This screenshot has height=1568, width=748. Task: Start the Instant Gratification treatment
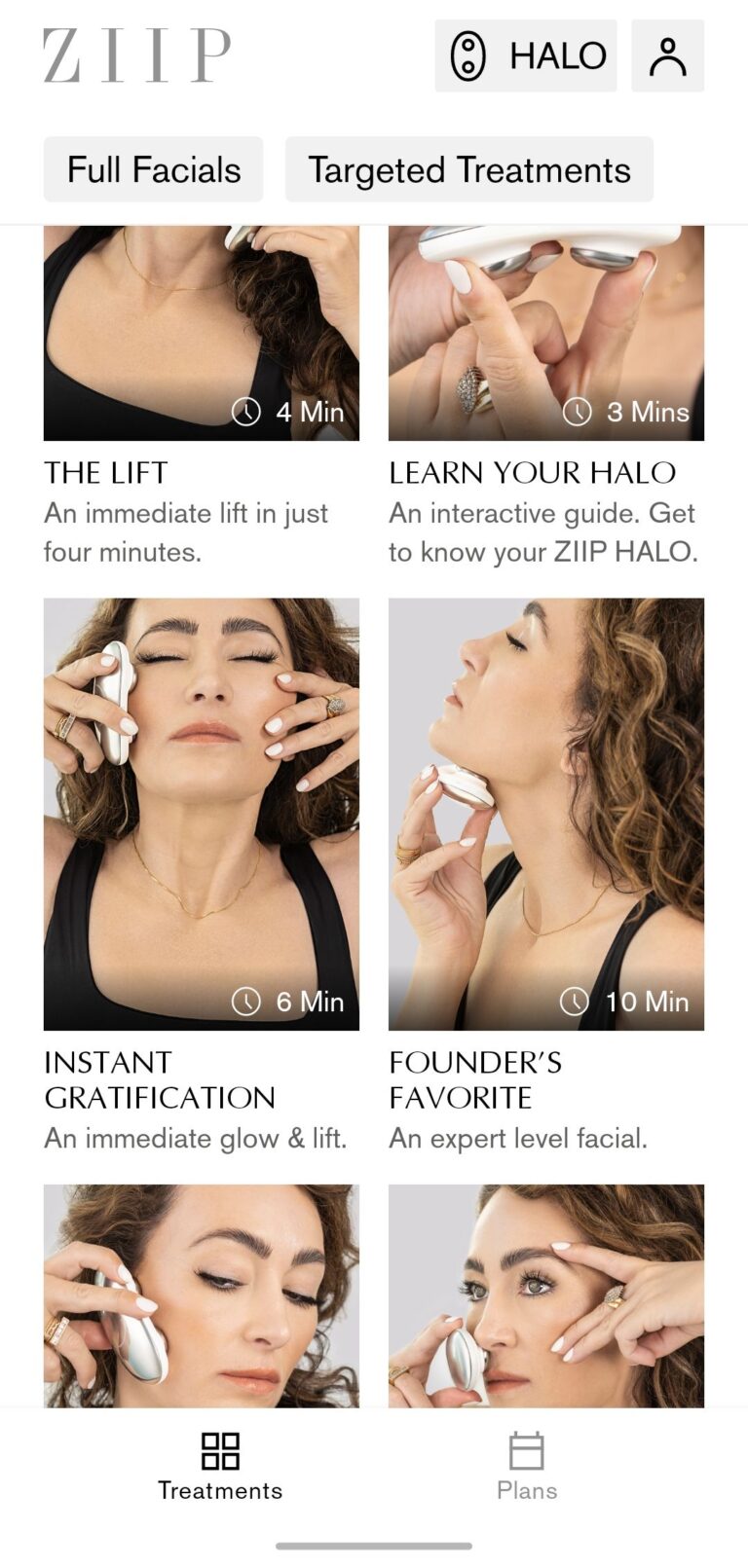[202, 876]
